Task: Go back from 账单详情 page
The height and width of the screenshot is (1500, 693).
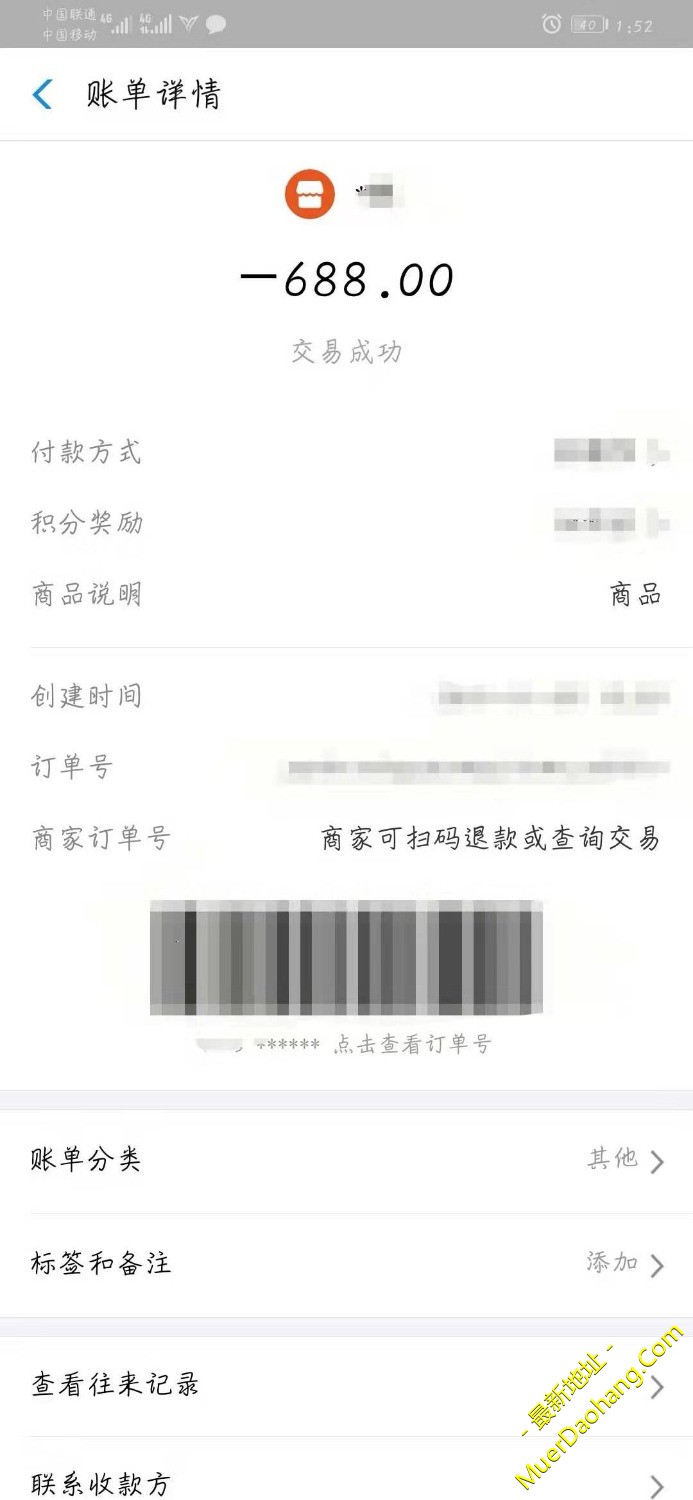Action: pos(42,95)
